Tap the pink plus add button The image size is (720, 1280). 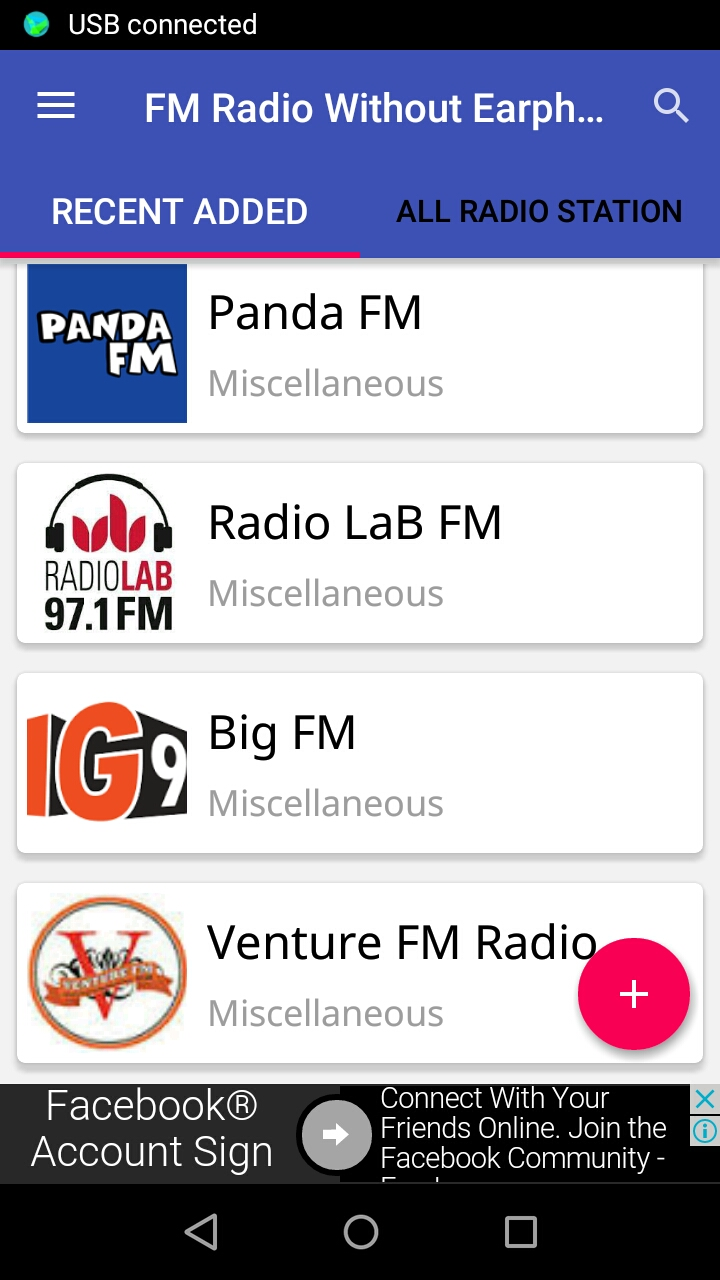coord(634,994)
